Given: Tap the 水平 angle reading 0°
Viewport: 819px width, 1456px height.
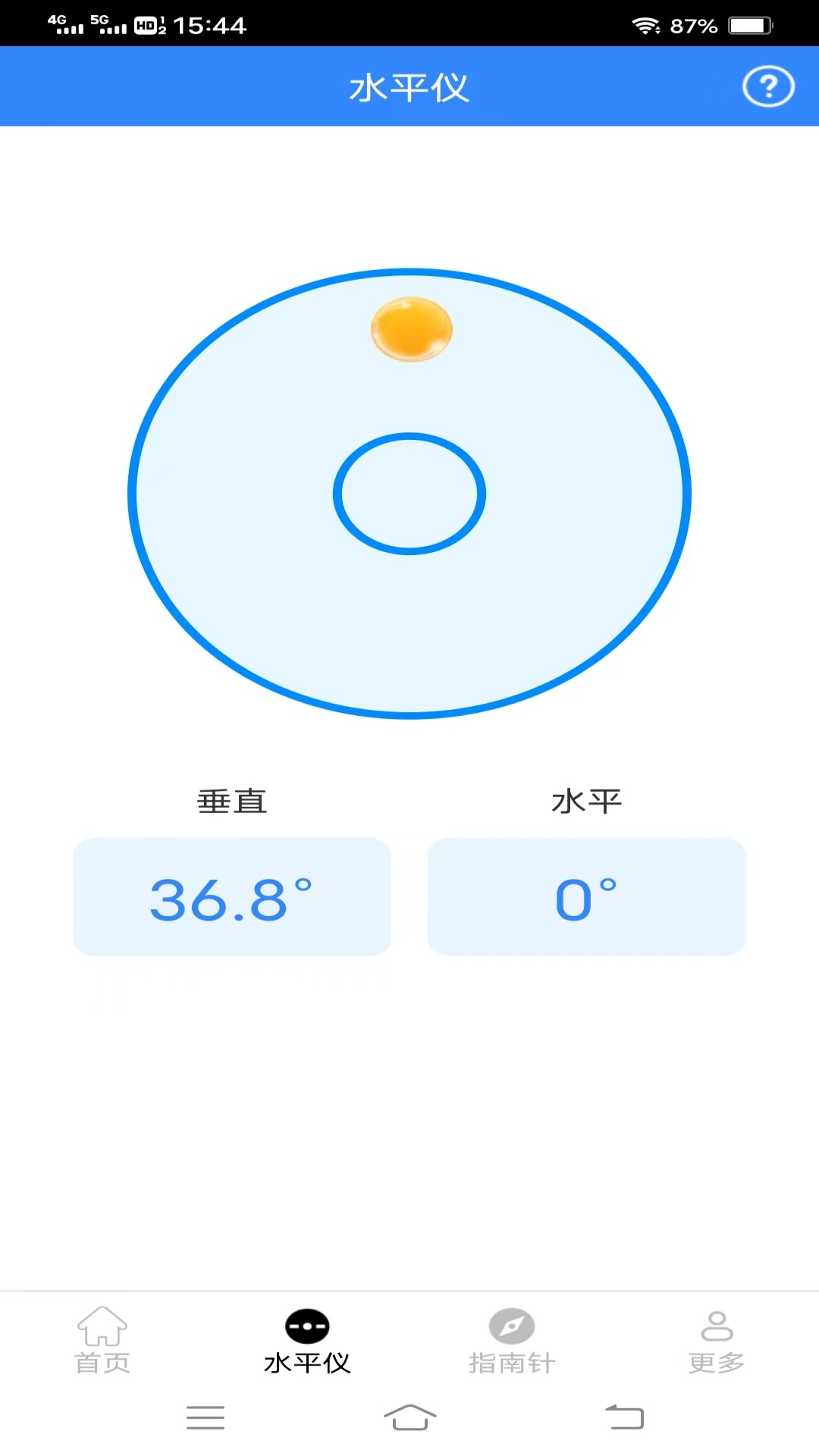Looking at the screenshot, I should click(x=586, y=896).
